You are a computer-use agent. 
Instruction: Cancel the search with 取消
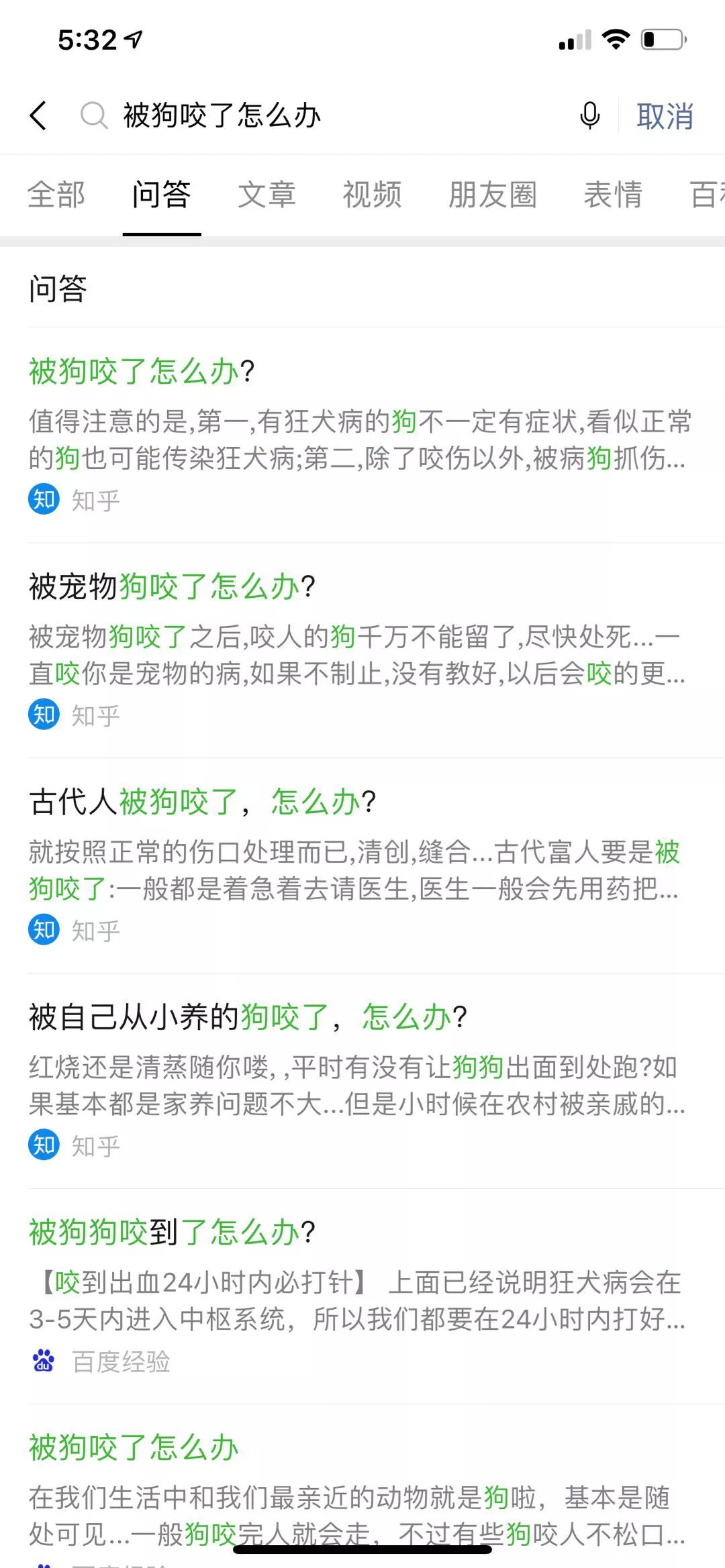664,117
